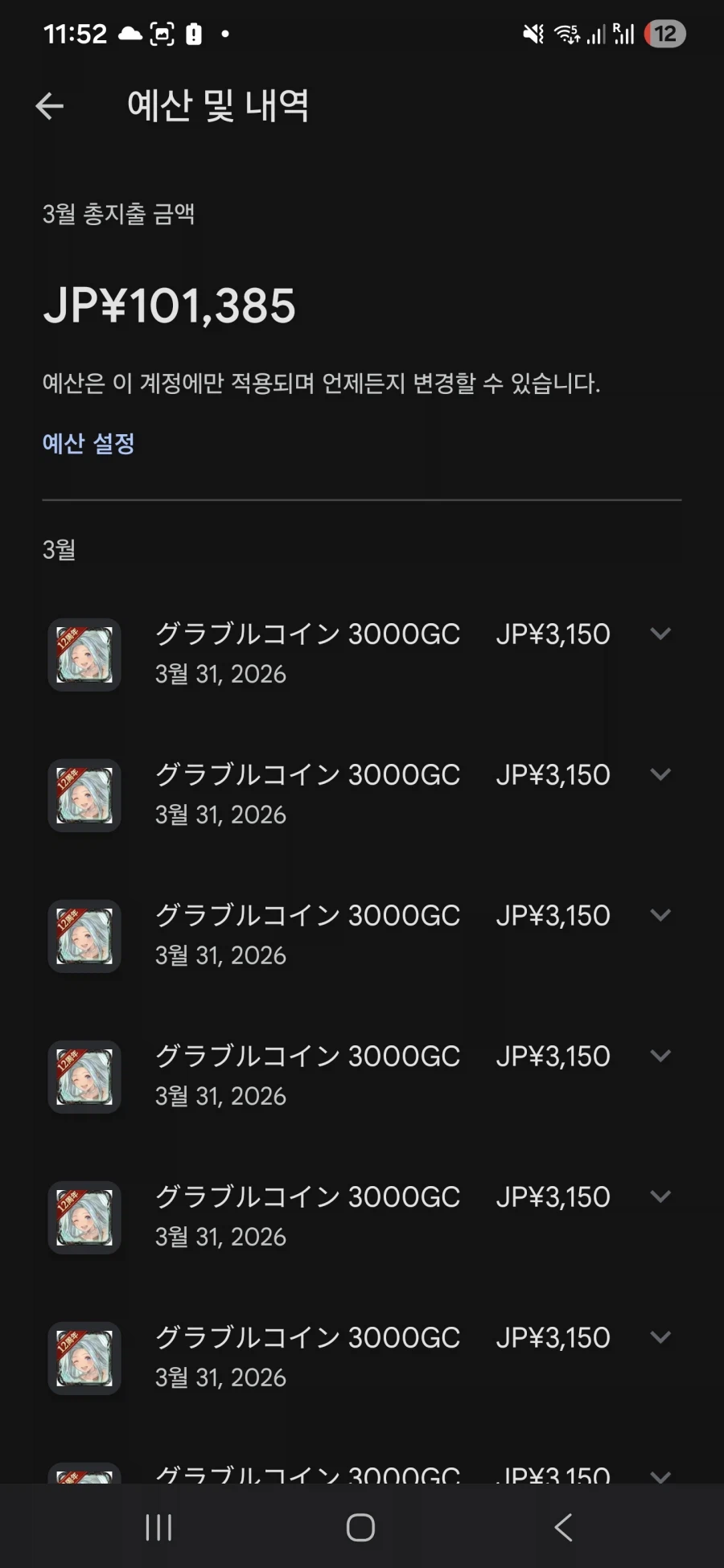The height and width of the screenshot is (1568, 724).
Task: Expand details of the first グラブルコイン purchase
Action: (661, 634)
